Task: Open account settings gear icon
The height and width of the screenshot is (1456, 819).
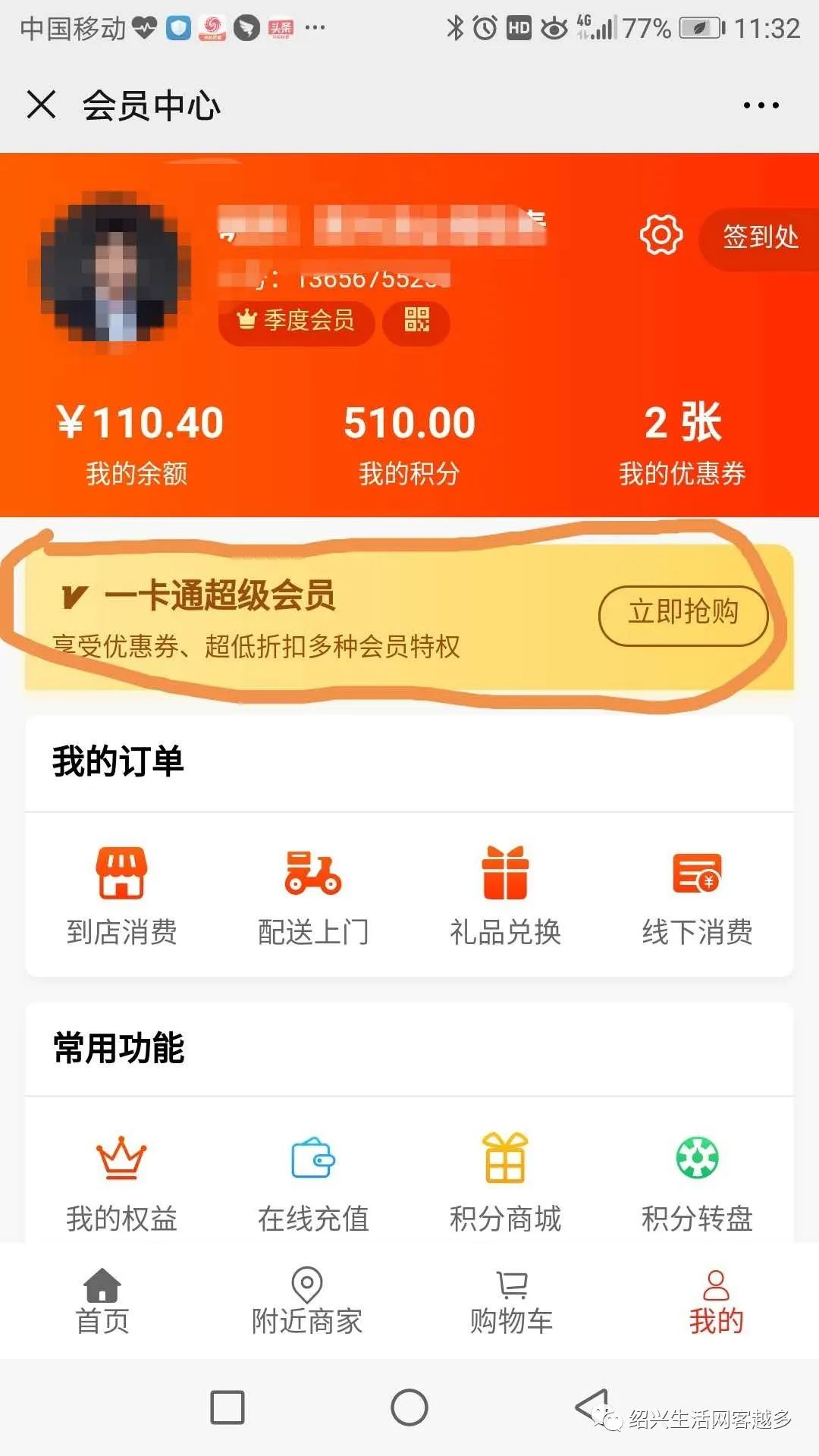Action: (661, 236)
